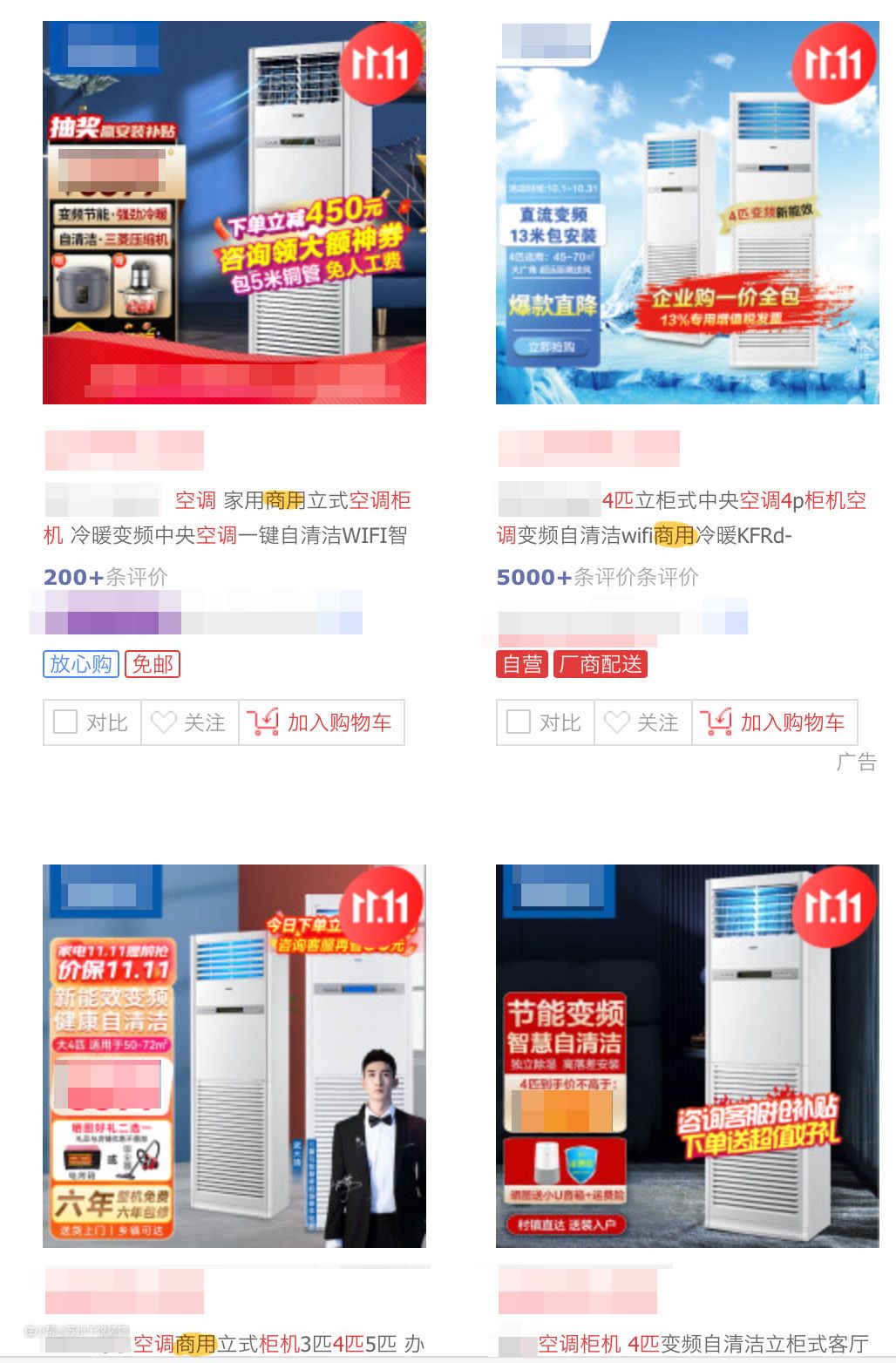Tap 关注 on the 5000+ reviews product
The image size is (896, 1363).
pos(642,722)
